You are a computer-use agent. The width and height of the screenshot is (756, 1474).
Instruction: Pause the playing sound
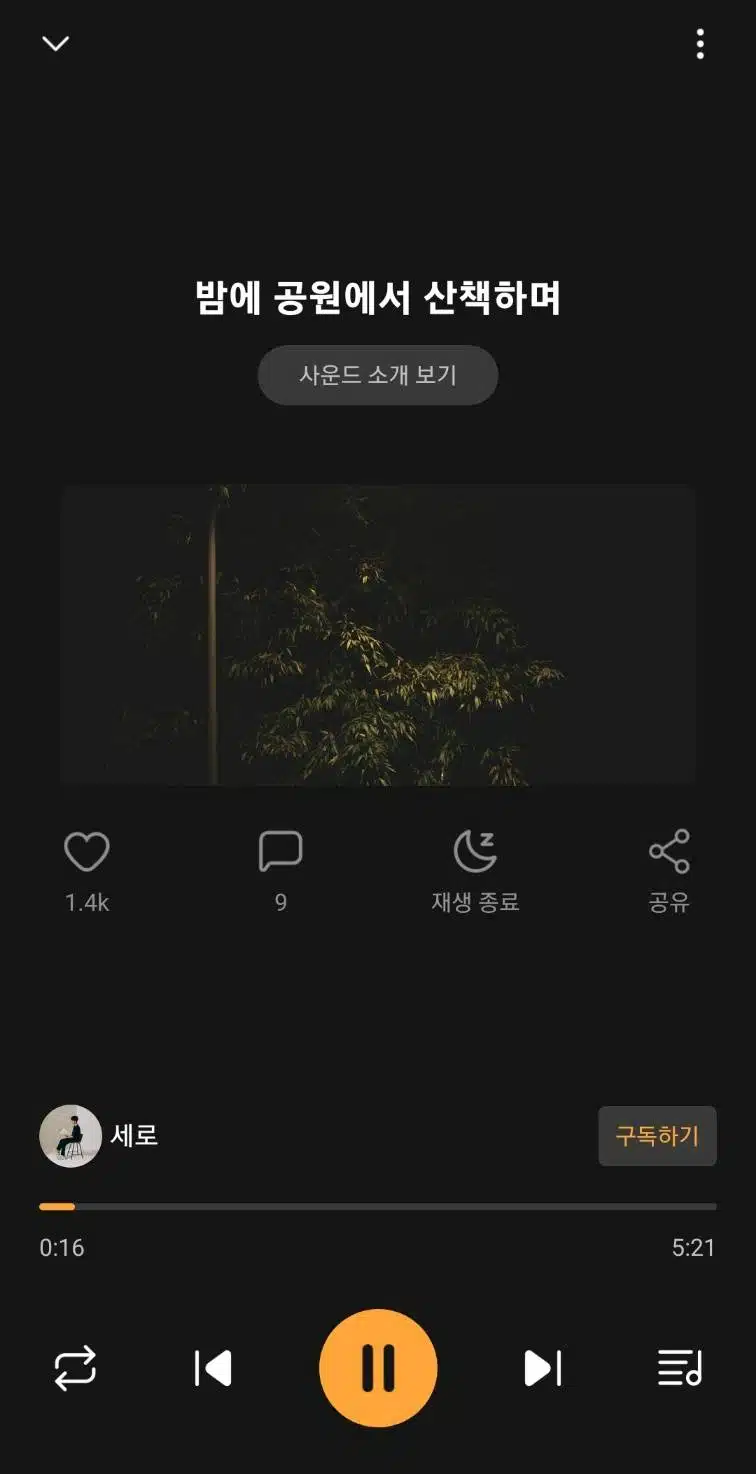[378, 1368]
